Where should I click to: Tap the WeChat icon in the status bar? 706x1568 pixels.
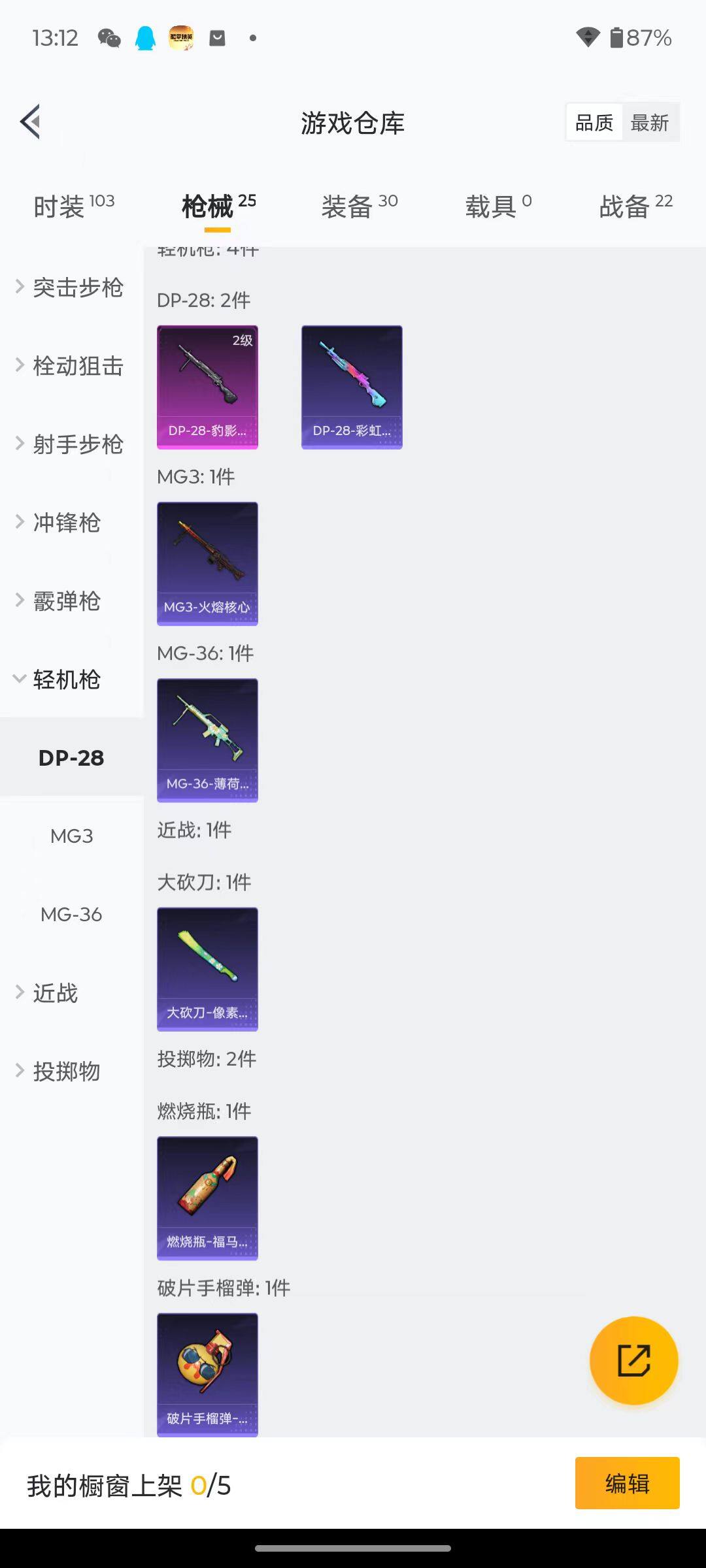click(110, 38)
